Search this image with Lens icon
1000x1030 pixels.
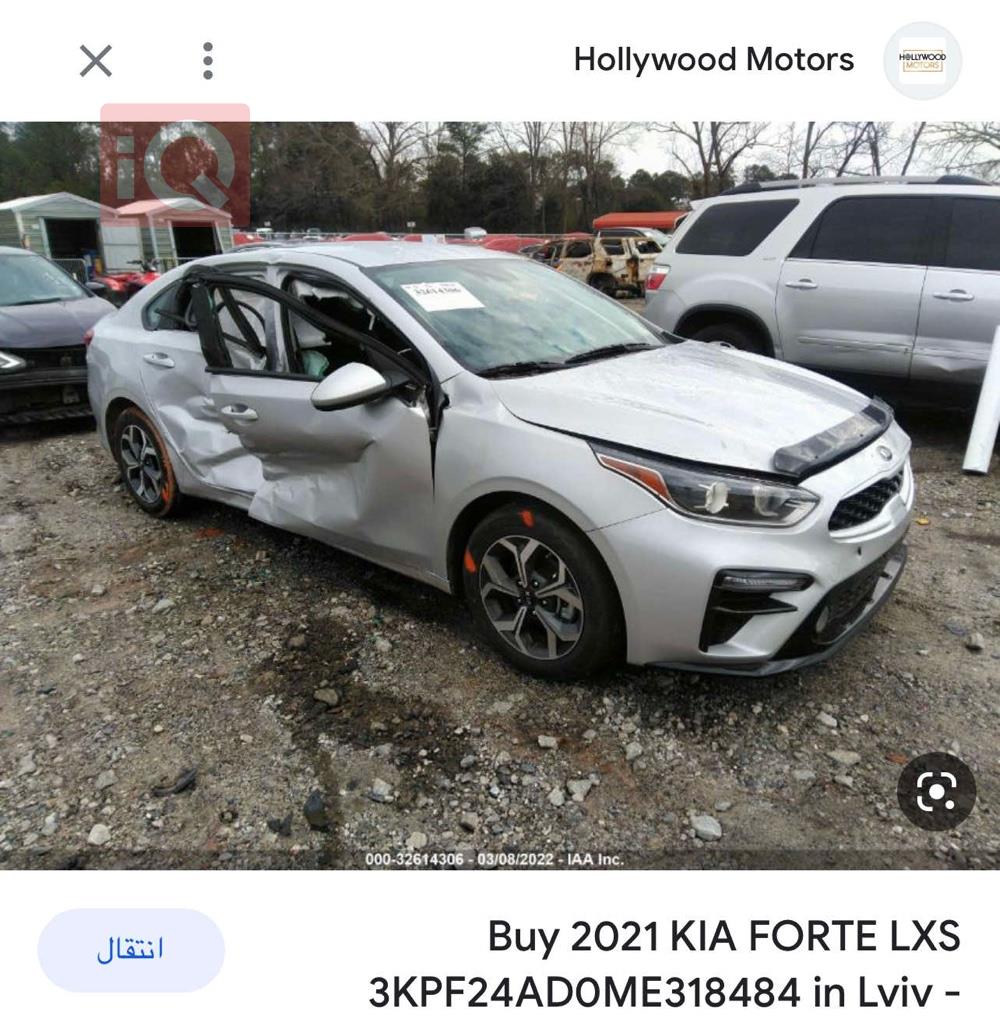click(936, 791)
